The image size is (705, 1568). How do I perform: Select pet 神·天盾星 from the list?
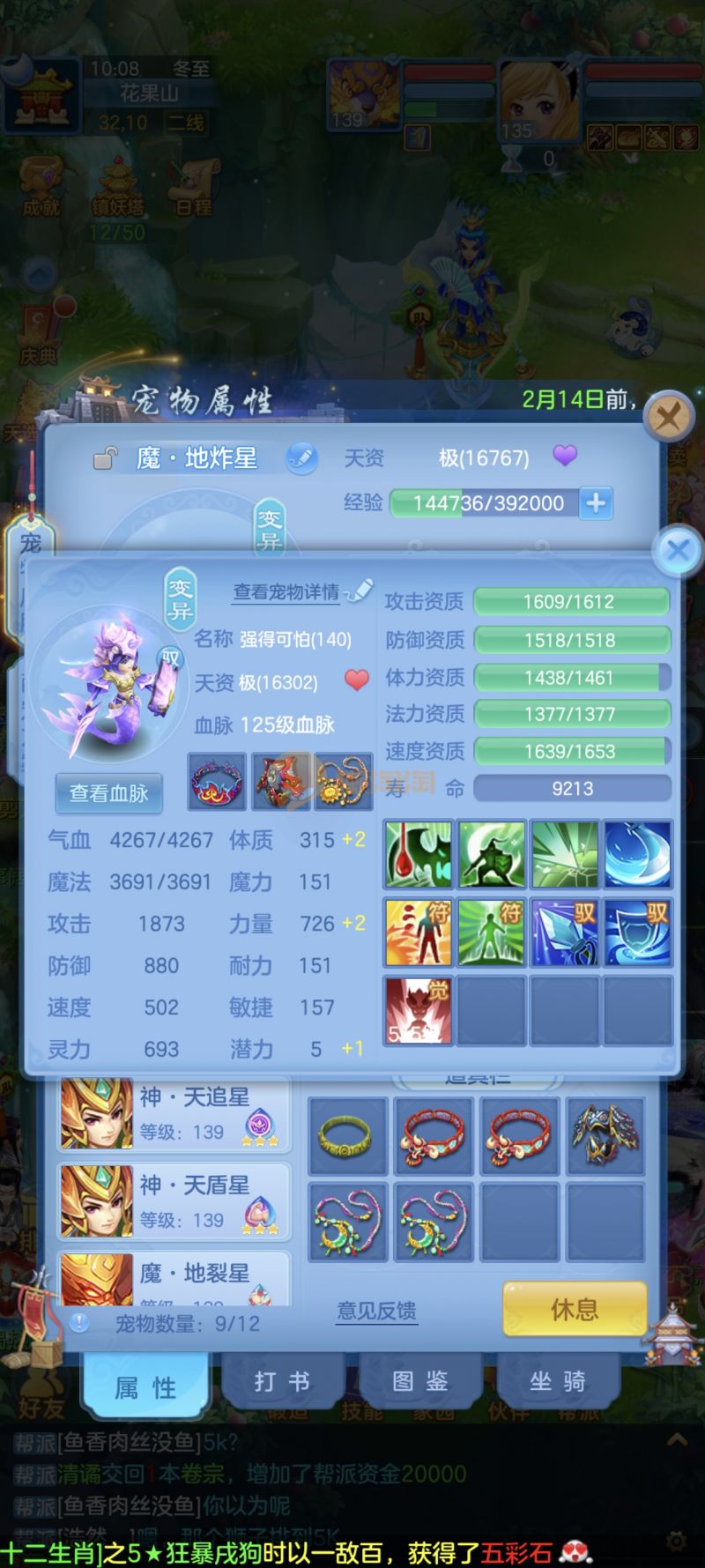click(174, 1201)
